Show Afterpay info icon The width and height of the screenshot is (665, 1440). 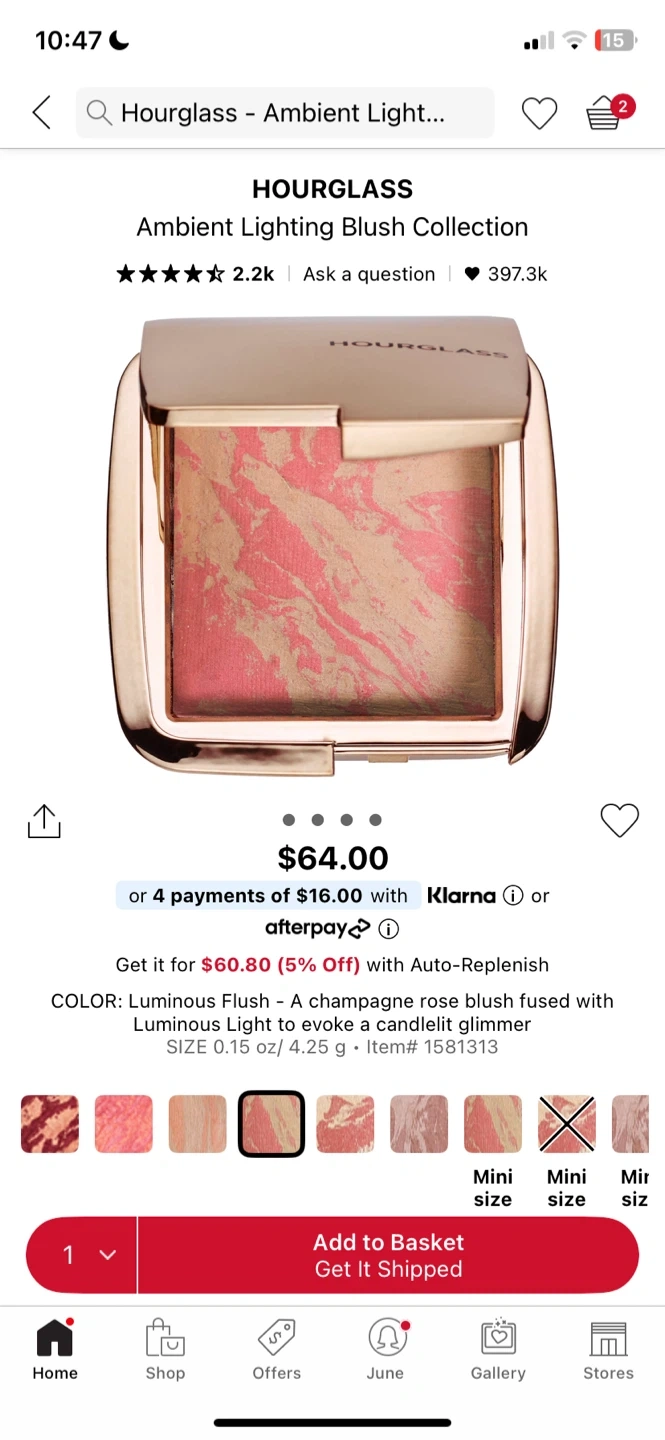(389, 929)
